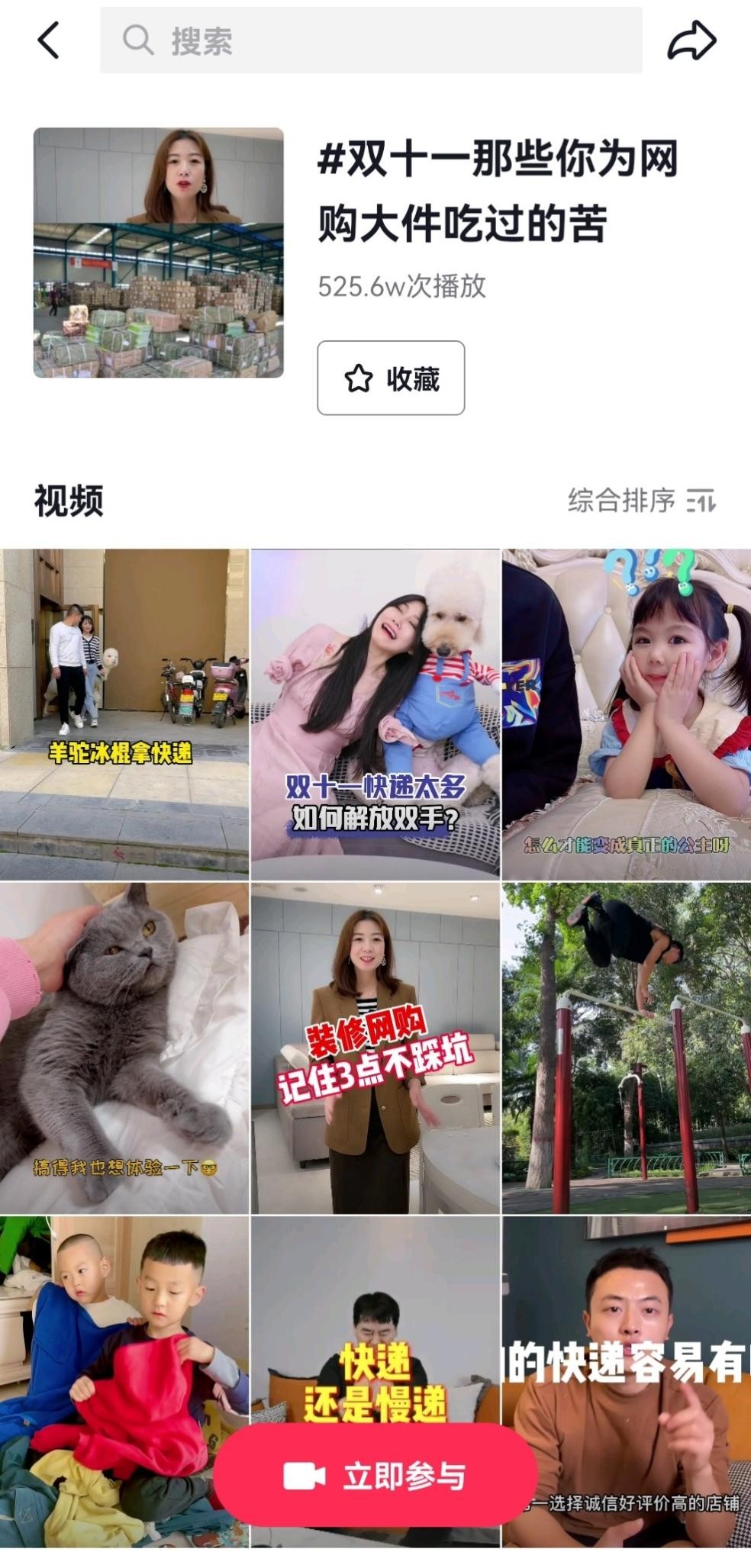The height and width of the screenshot is (1568, 751).
Task: Tap 立即参与 to join the topic
Action: pos(375,1476)
